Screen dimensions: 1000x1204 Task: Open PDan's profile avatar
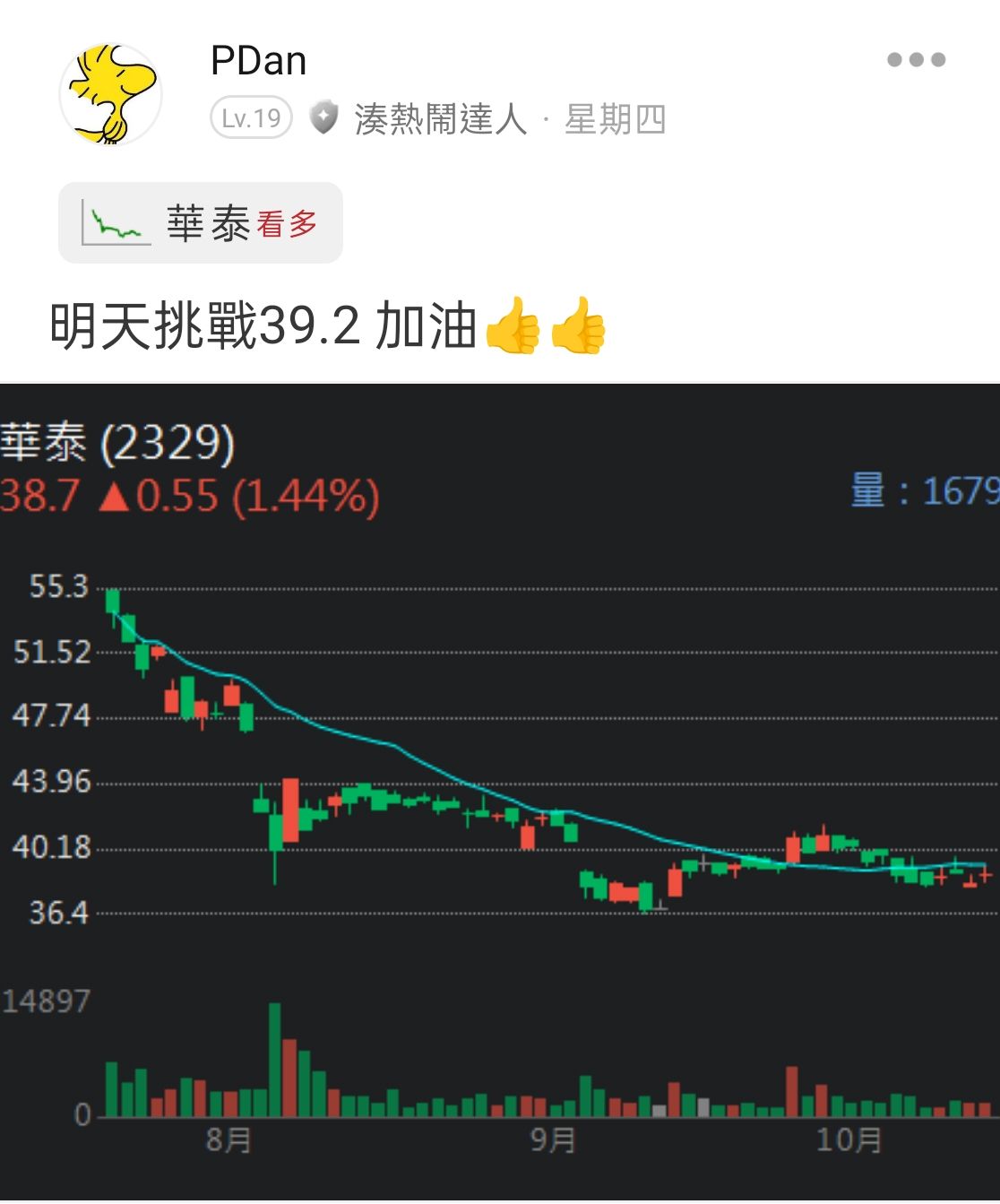(110, 94)
